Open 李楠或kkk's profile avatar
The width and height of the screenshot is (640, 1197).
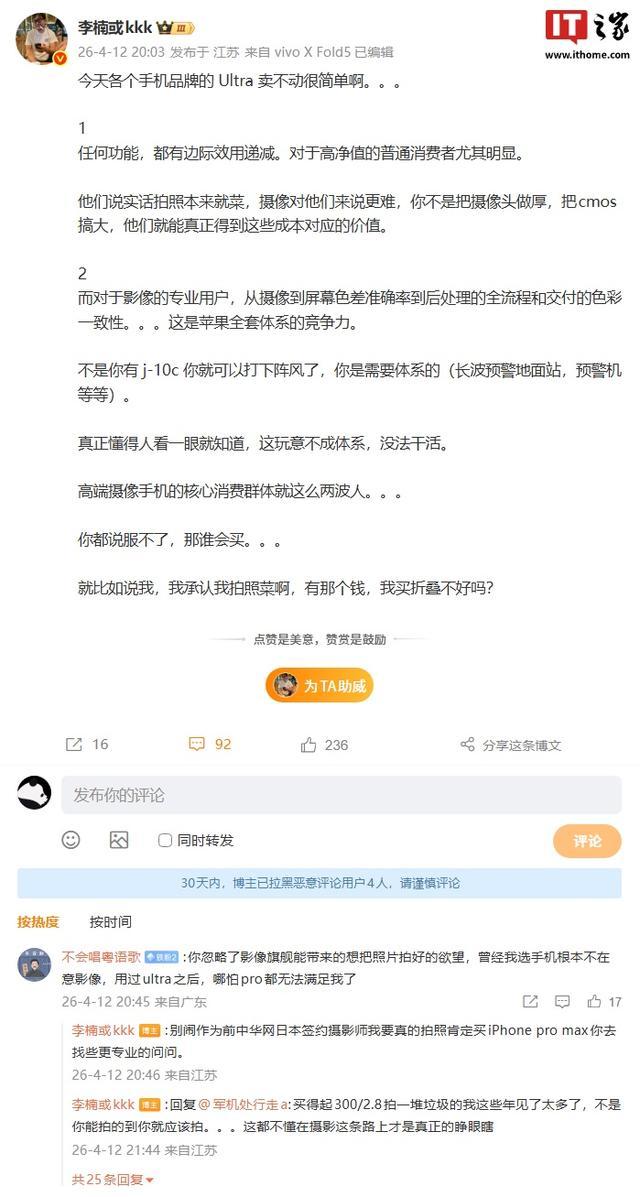pyautogui.click(x=41, y=38)
